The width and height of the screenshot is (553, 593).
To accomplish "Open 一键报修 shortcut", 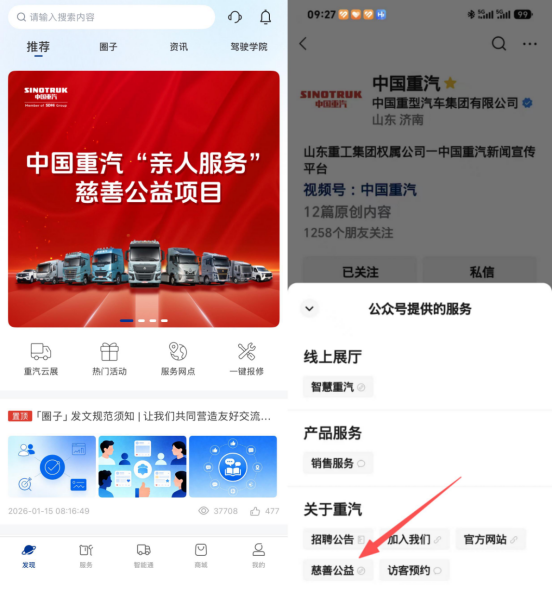I will (x=247, y=359).
